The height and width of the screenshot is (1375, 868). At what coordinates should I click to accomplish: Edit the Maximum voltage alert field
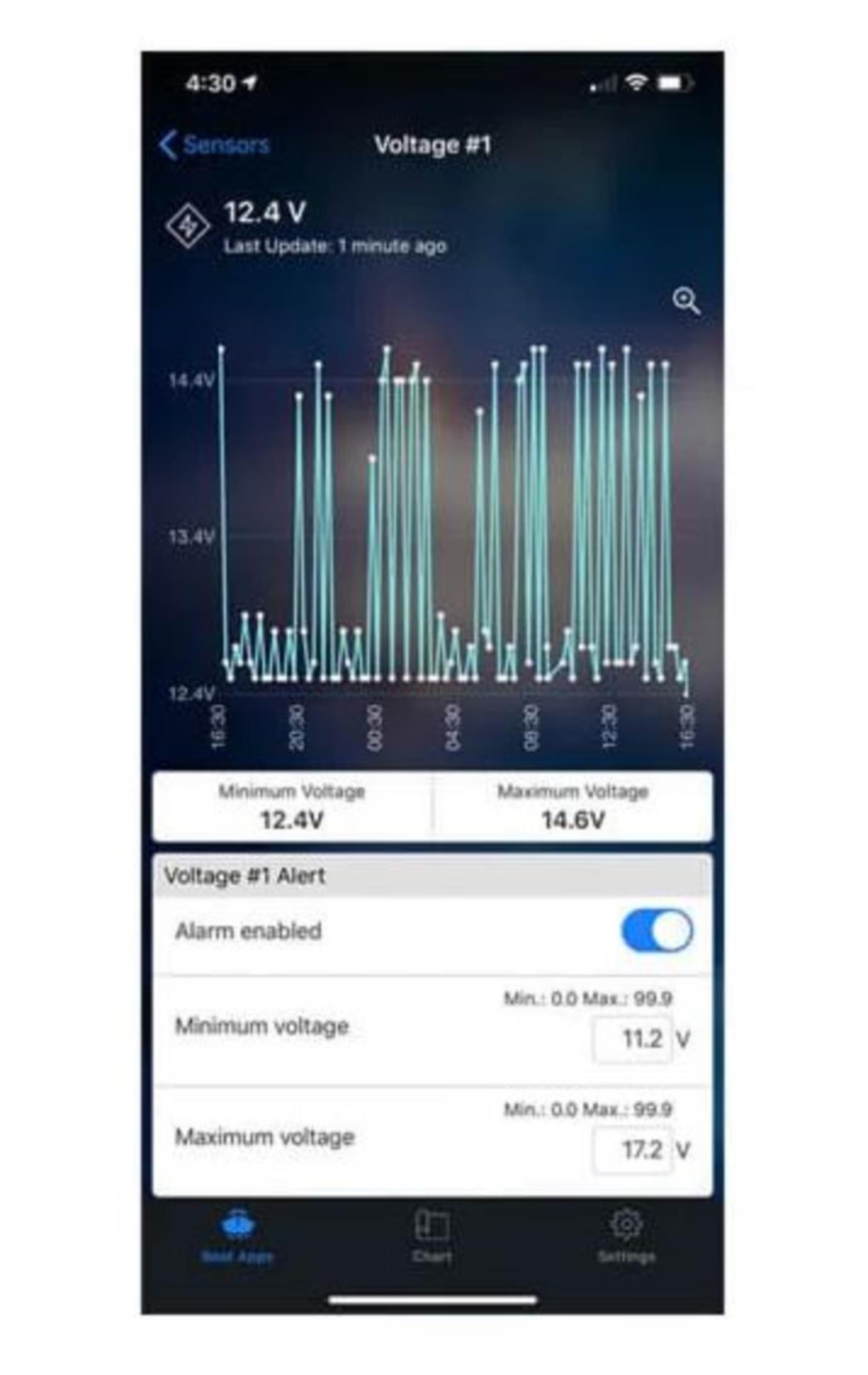click(x=632, y=1149)
